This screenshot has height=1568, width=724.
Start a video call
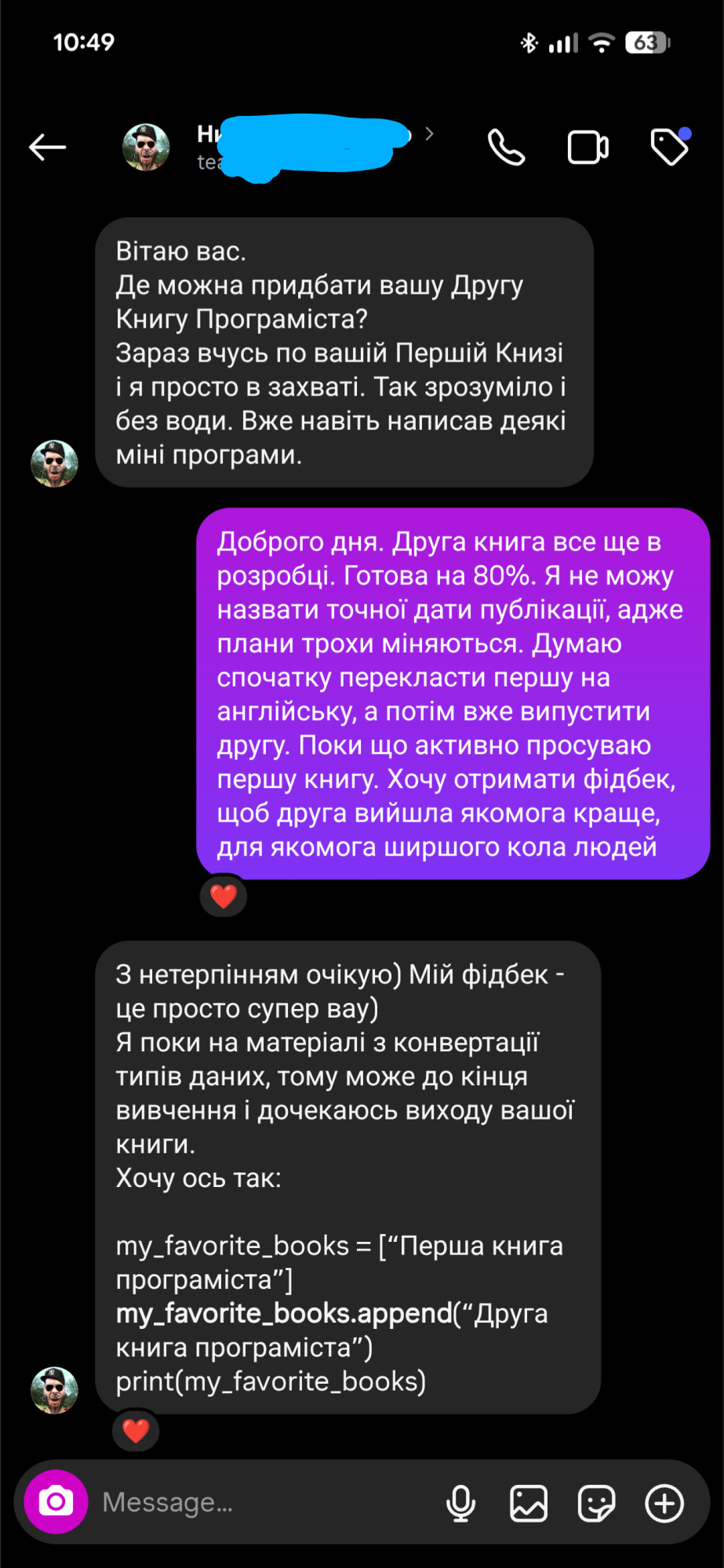(588, 147)
